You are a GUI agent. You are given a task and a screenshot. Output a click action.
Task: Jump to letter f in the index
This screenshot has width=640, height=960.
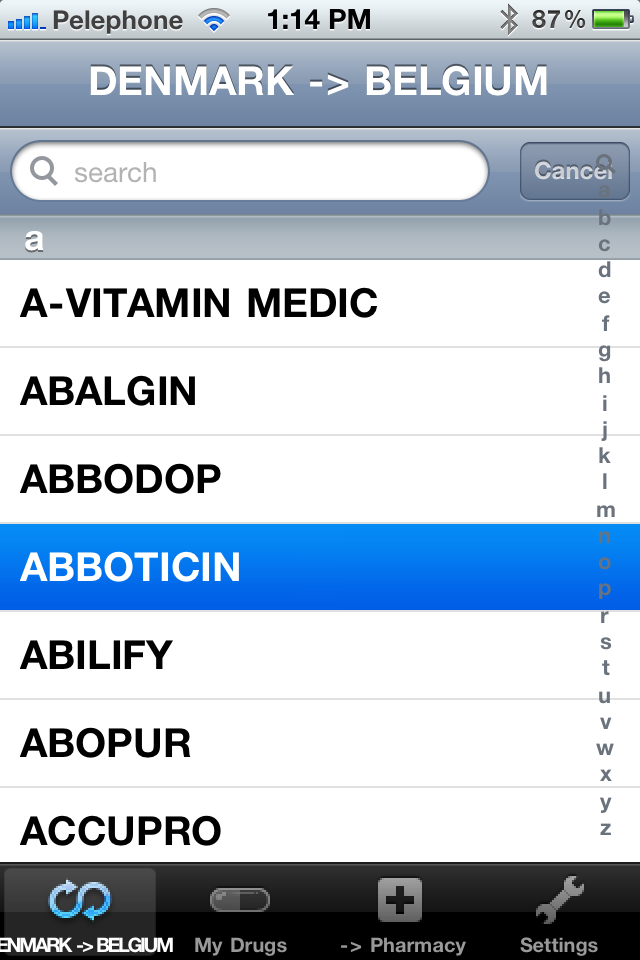(x=605, y=323)
